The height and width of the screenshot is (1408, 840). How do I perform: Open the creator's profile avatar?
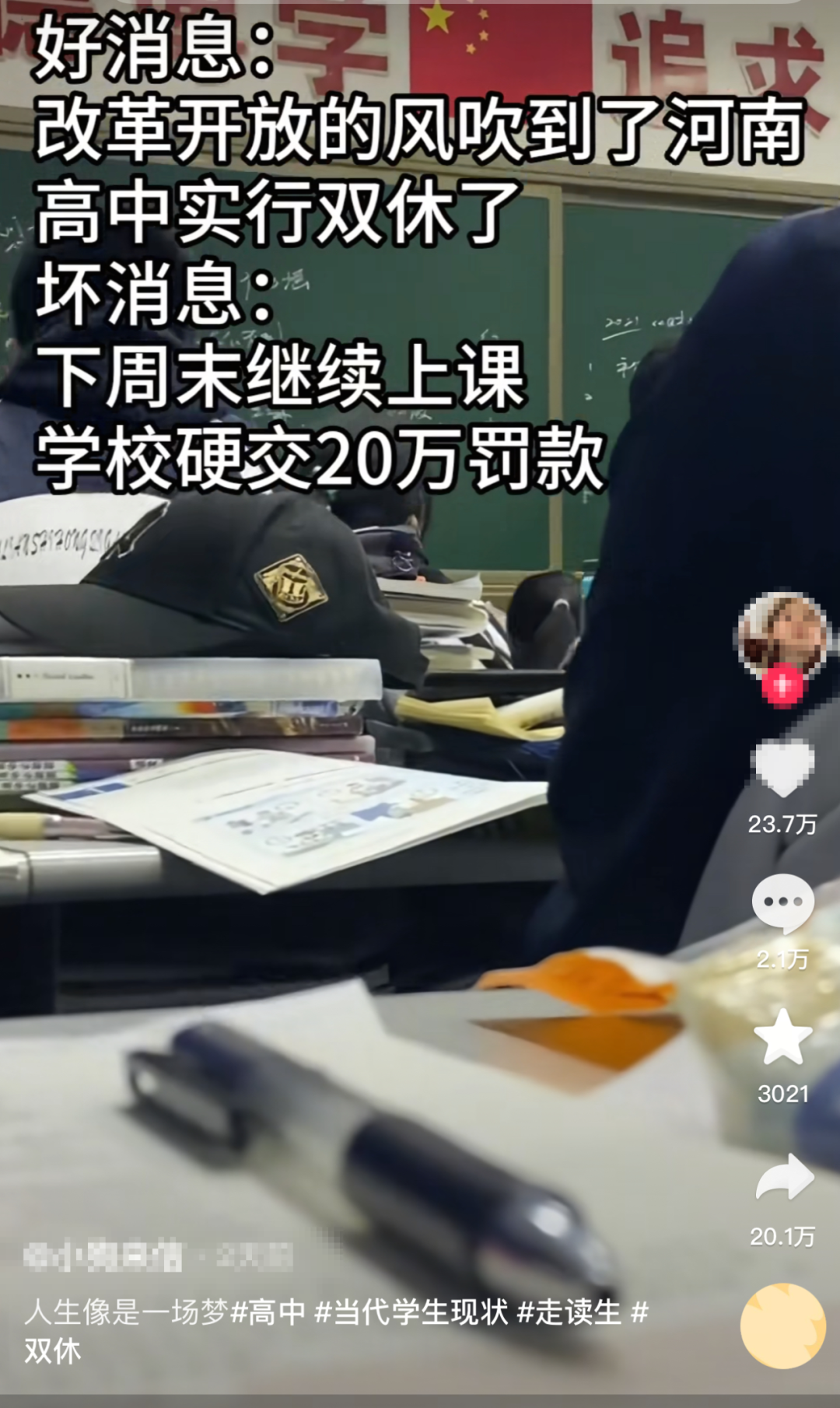click(x=782, y=634)
